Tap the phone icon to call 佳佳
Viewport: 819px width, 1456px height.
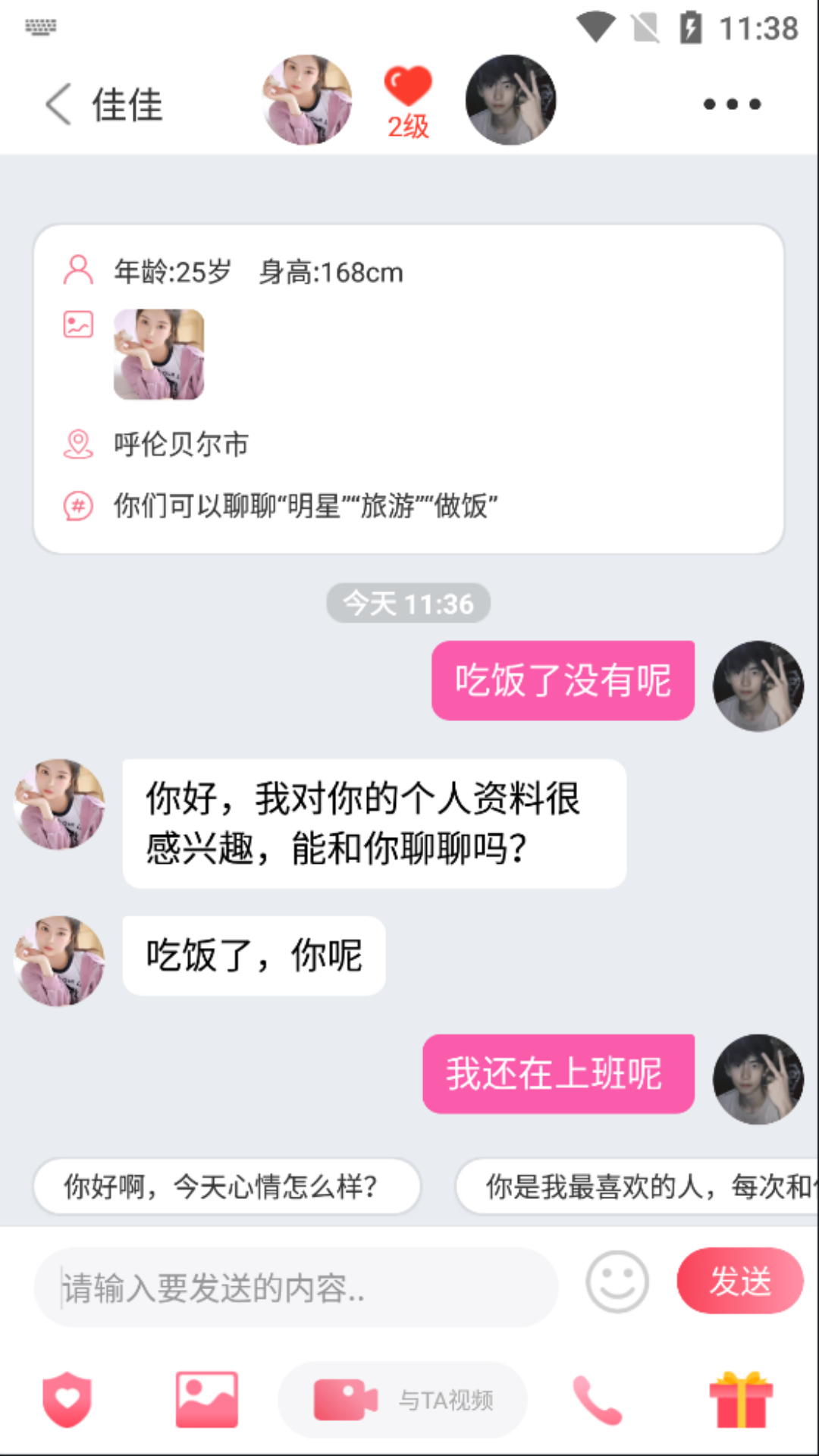(598, 1399)
